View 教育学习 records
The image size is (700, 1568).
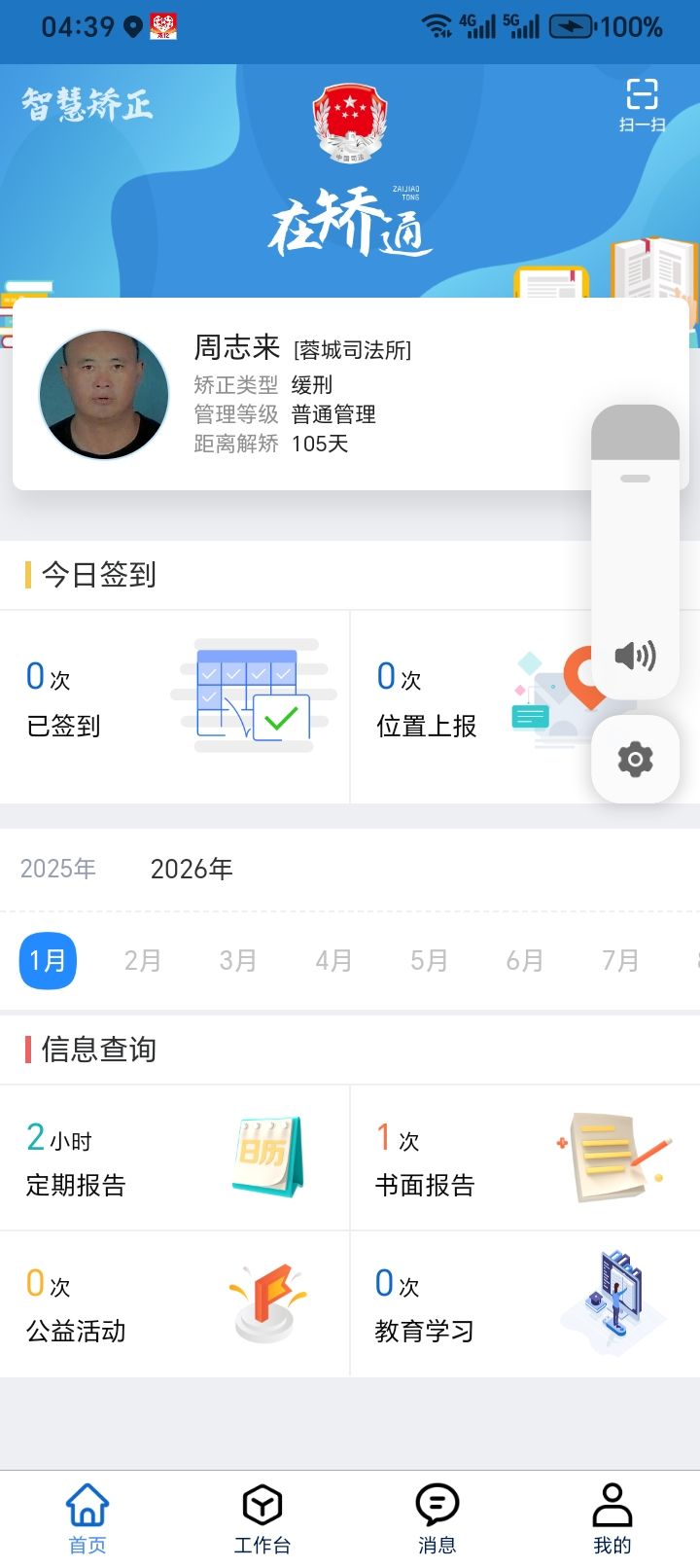(525, 1304)
